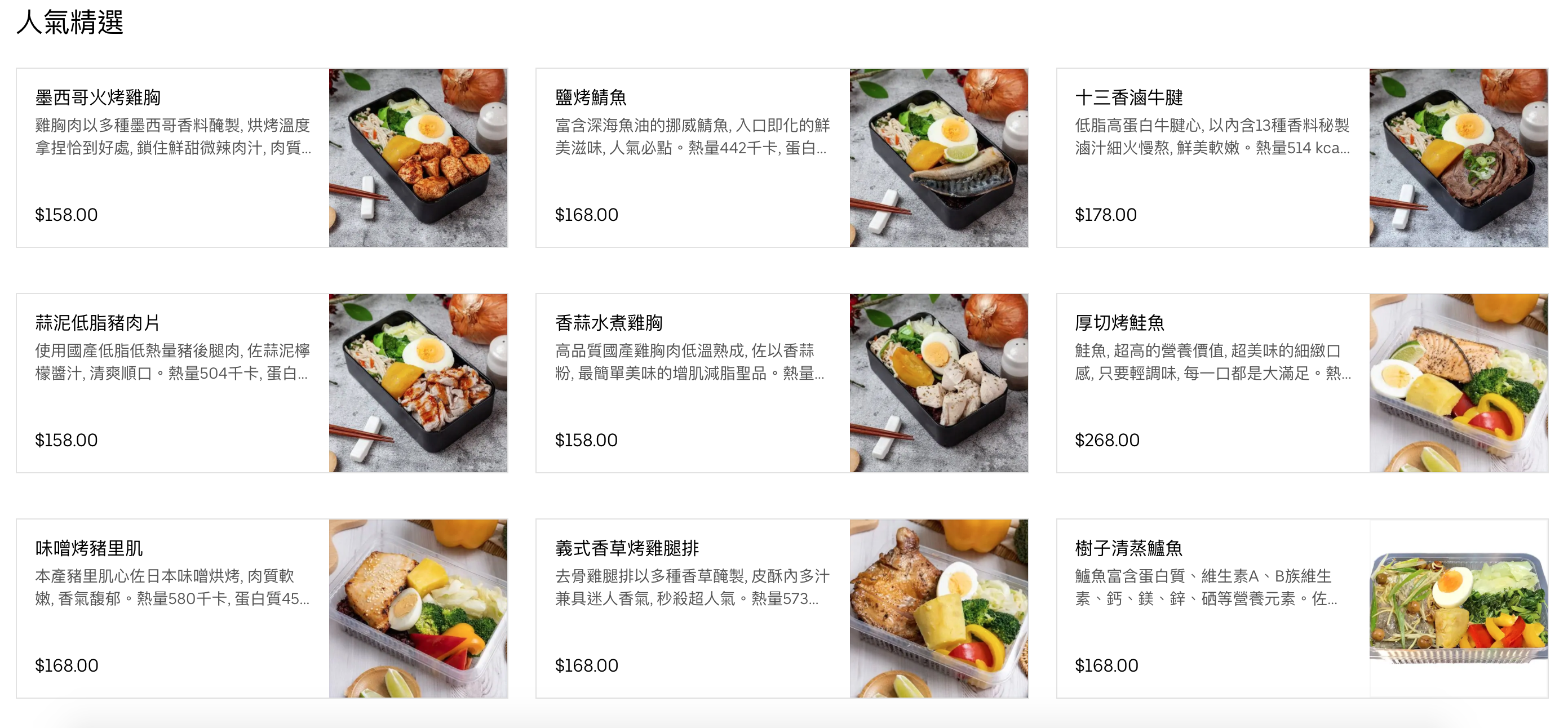This screenshot has height=728, width=1568.
Task: Choose the 香蒜水煮雞胸 card
Action: click(782, 383)
